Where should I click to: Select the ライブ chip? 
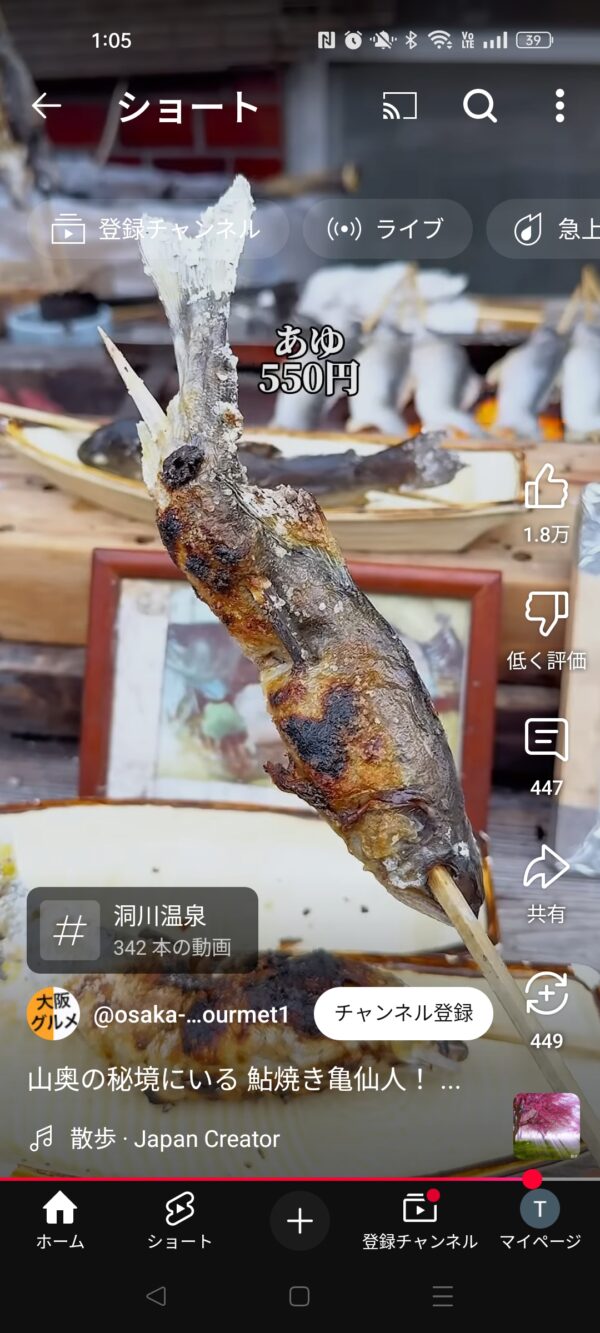(387, 229)
